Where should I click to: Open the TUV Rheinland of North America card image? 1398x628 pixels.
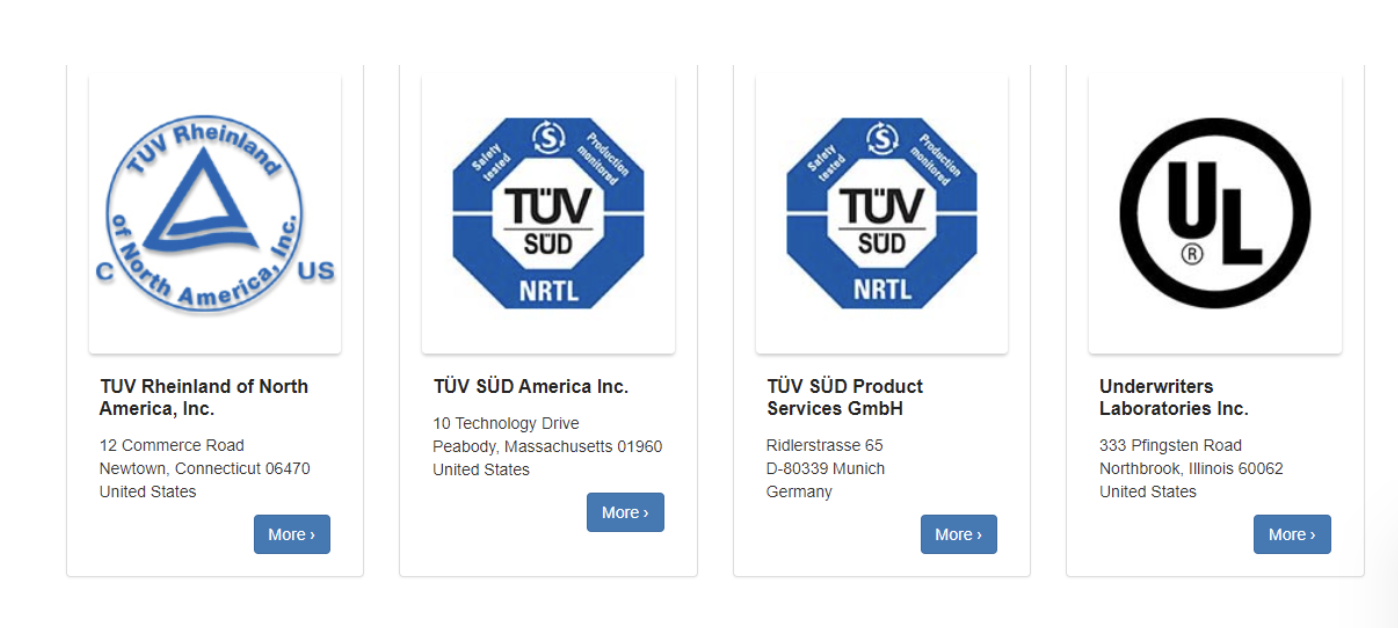[215, 213]
